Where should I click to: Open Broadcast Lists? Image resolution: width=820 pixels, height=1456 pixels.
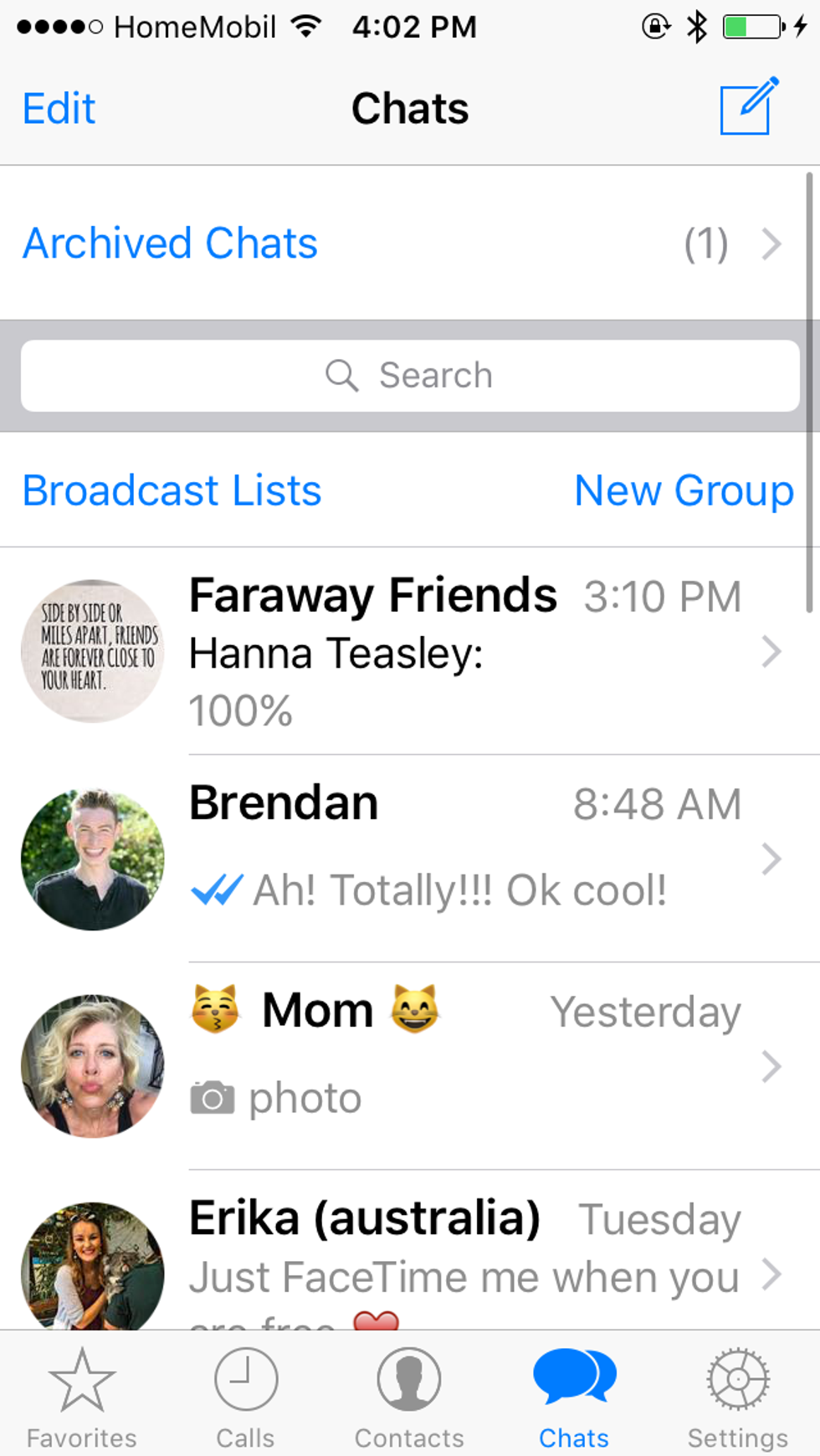(x=172, y=490)
